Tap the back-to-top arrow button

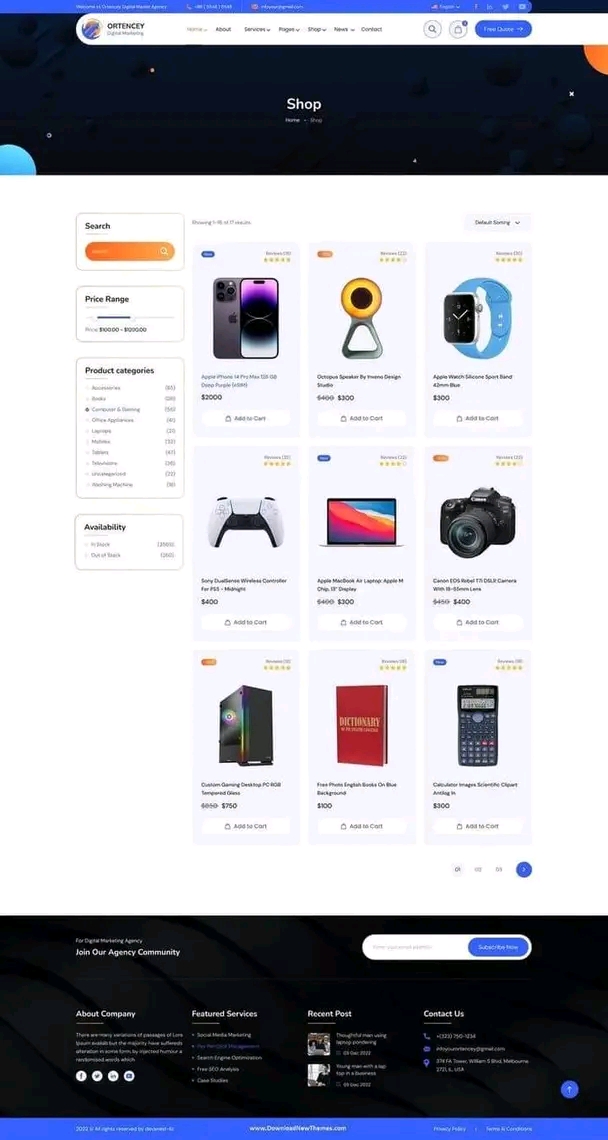point(569,1089)
